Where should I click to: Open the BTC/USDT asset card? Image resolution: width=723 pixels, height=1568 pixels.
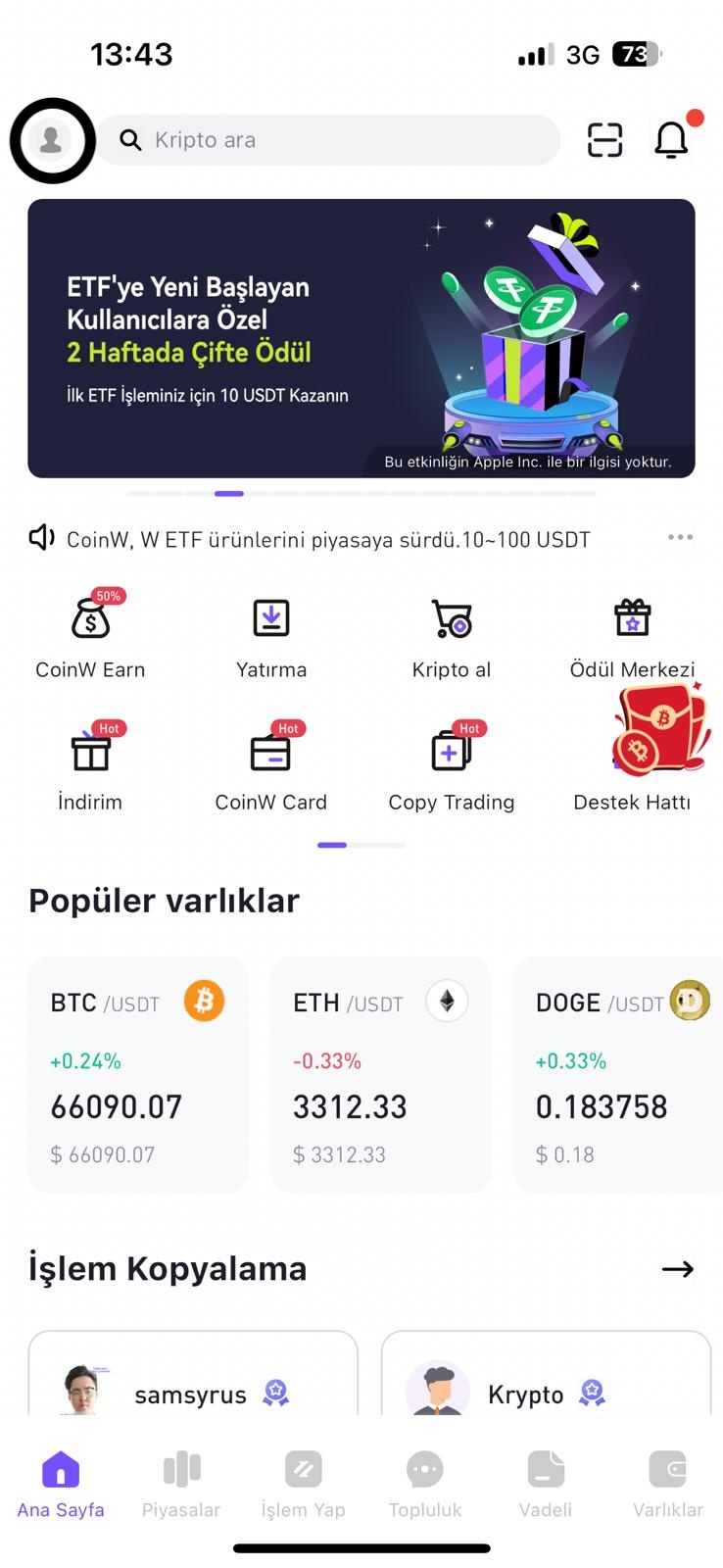click(x=137, y=1075)
